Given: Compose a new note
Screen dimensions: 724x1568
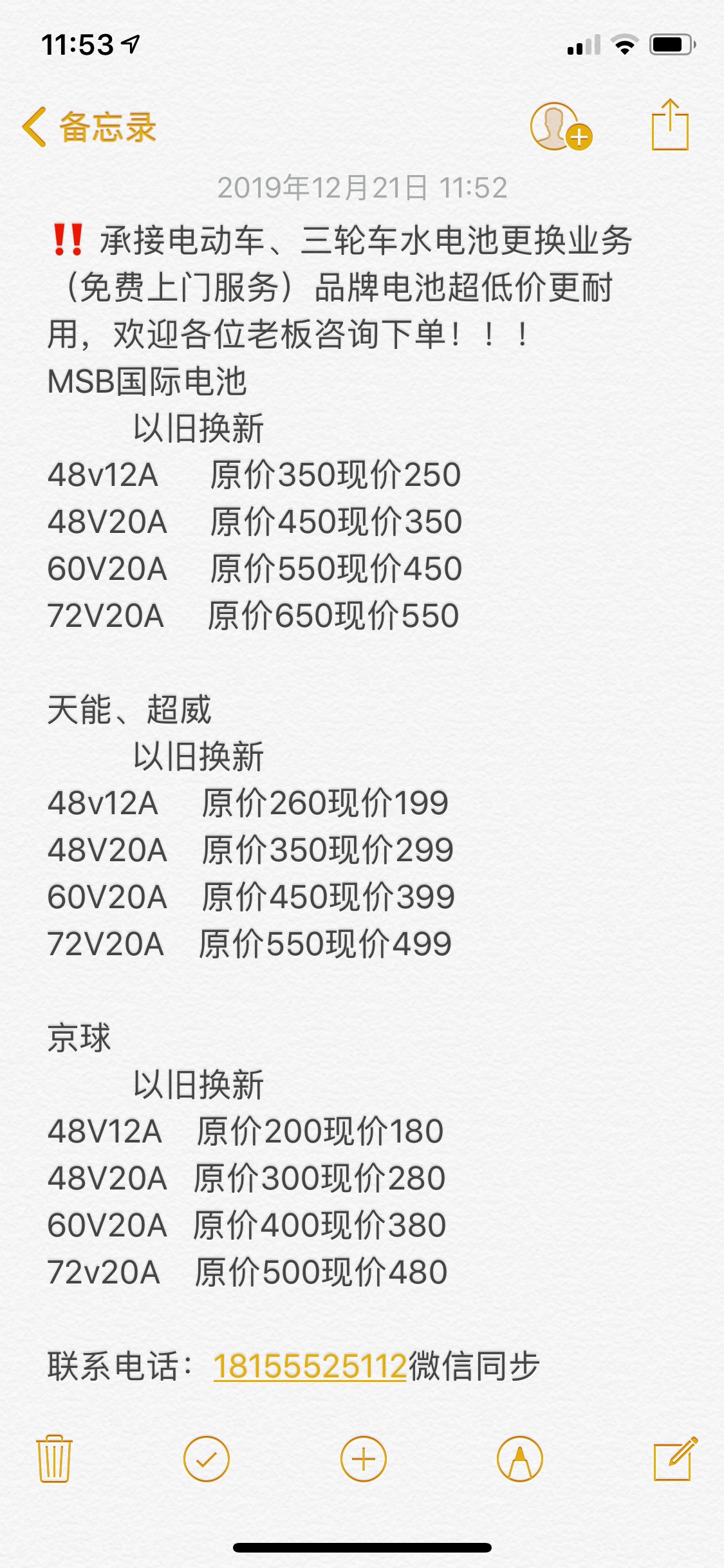Looking at the screenshot, I should (675, 1458).
